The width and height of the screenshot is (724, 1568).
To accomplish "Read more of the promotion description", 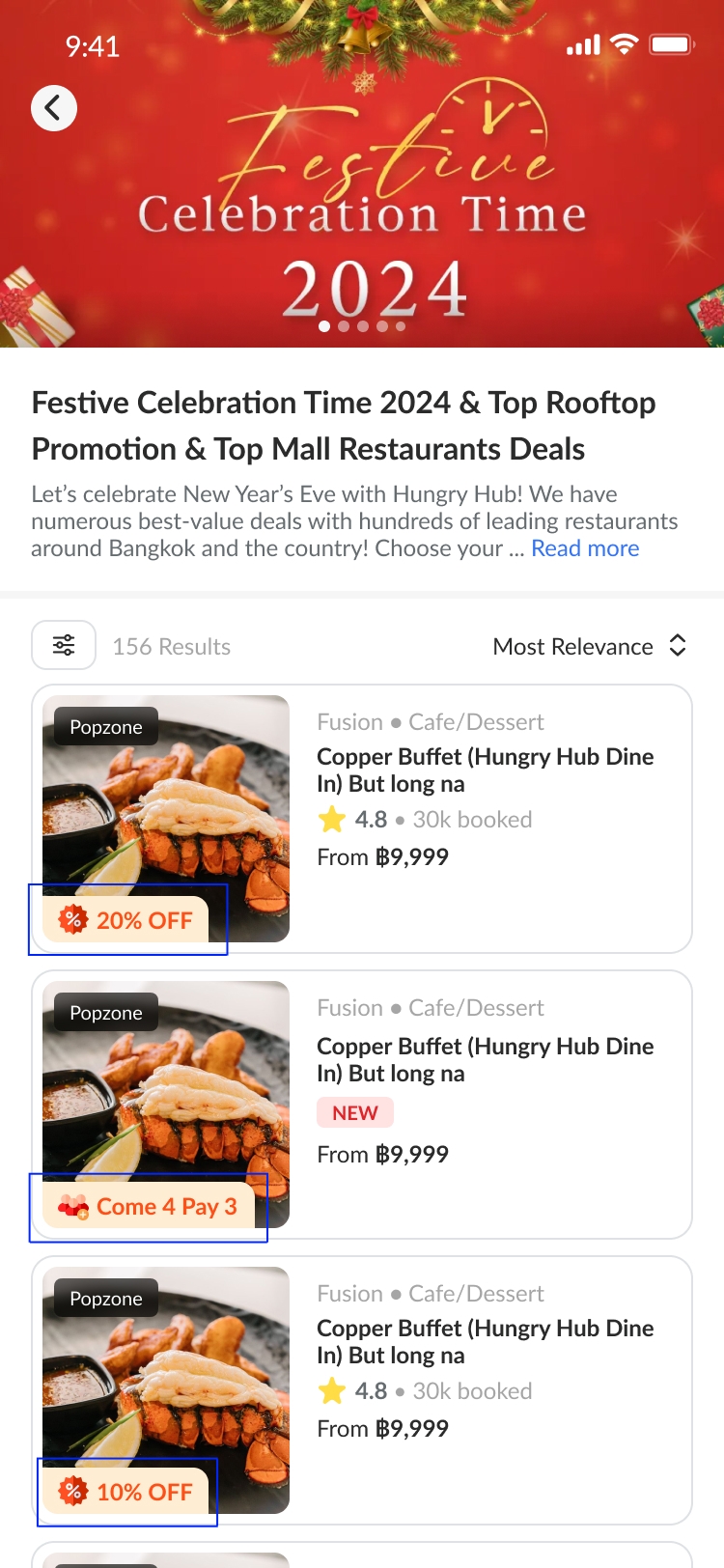I will (585, 548).
